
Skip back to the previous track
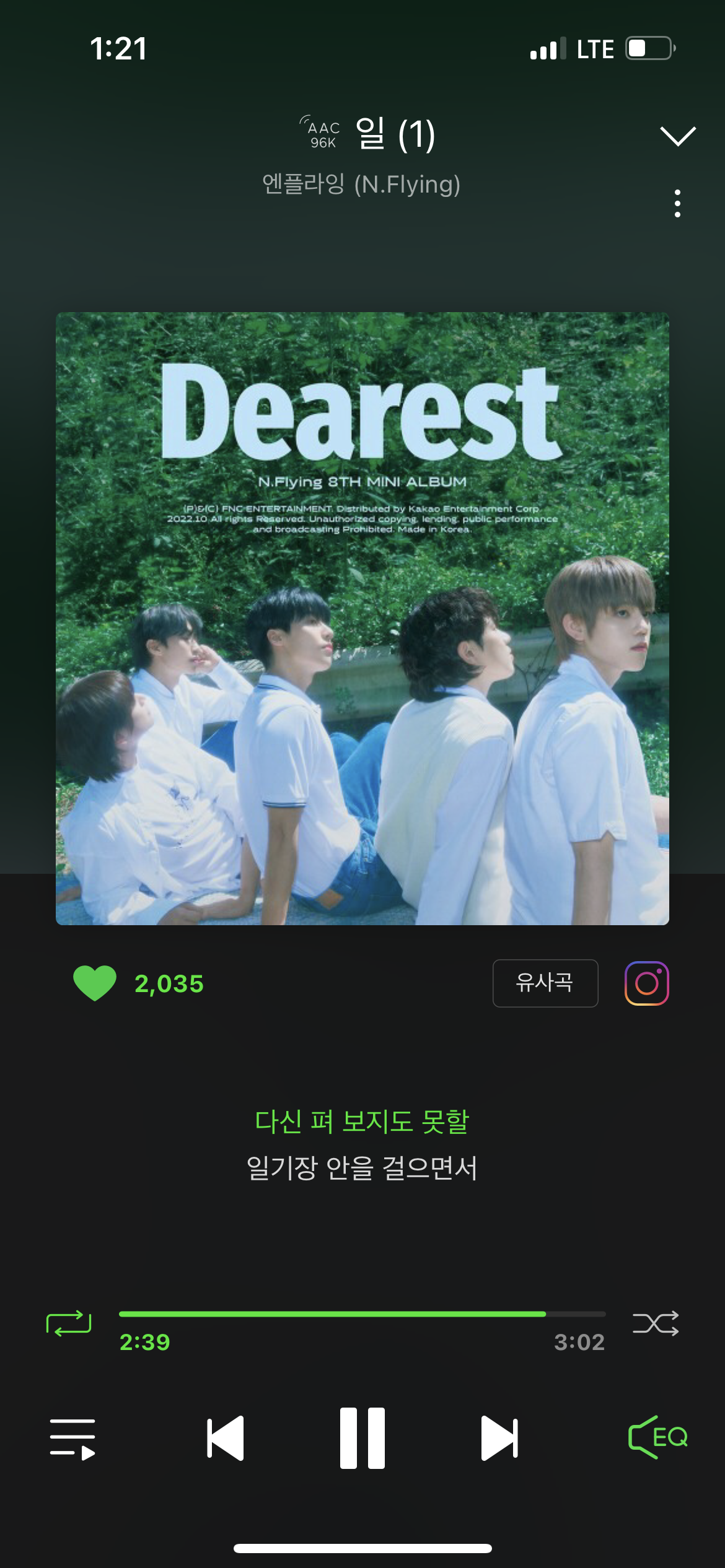click(226, 1438)
